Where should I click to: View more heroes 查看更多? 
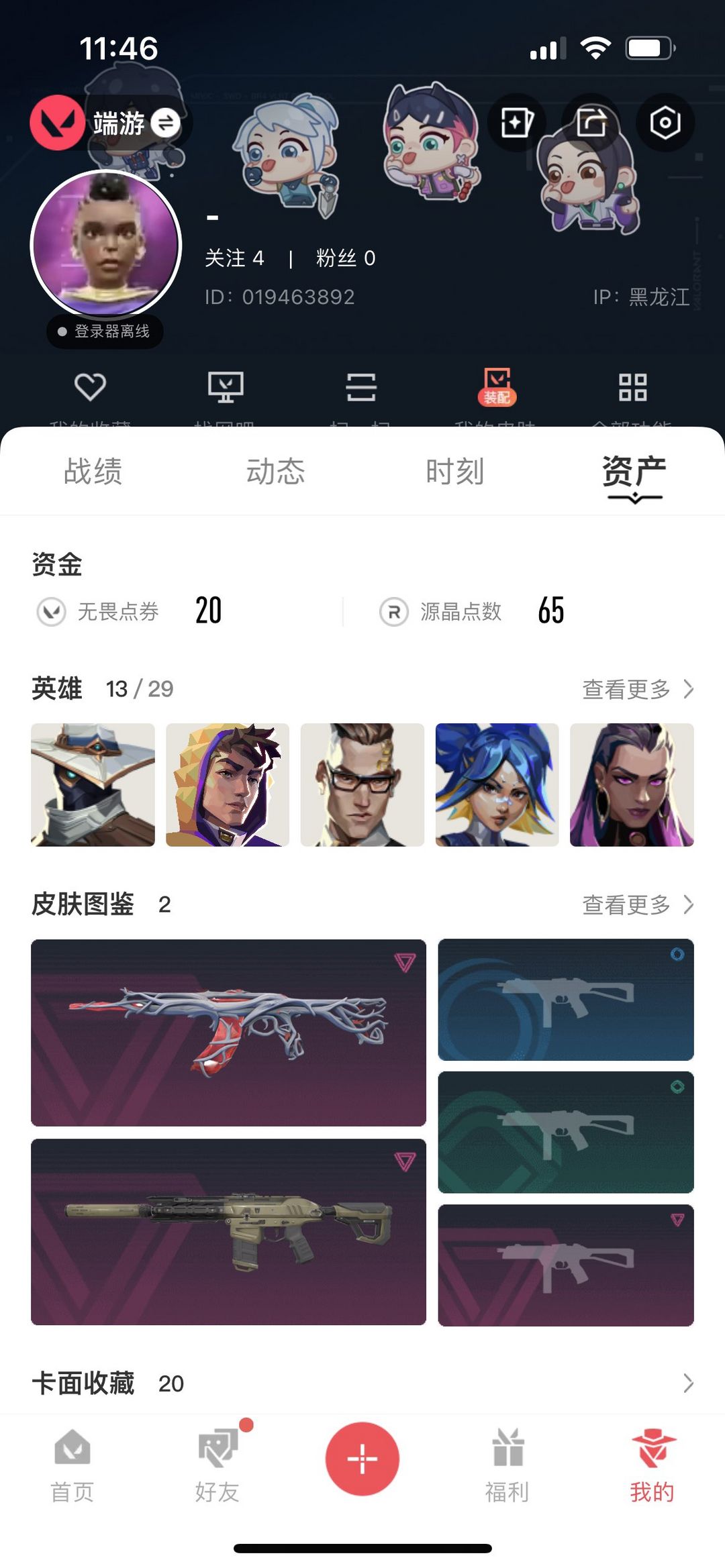click(x=637, y=689)
